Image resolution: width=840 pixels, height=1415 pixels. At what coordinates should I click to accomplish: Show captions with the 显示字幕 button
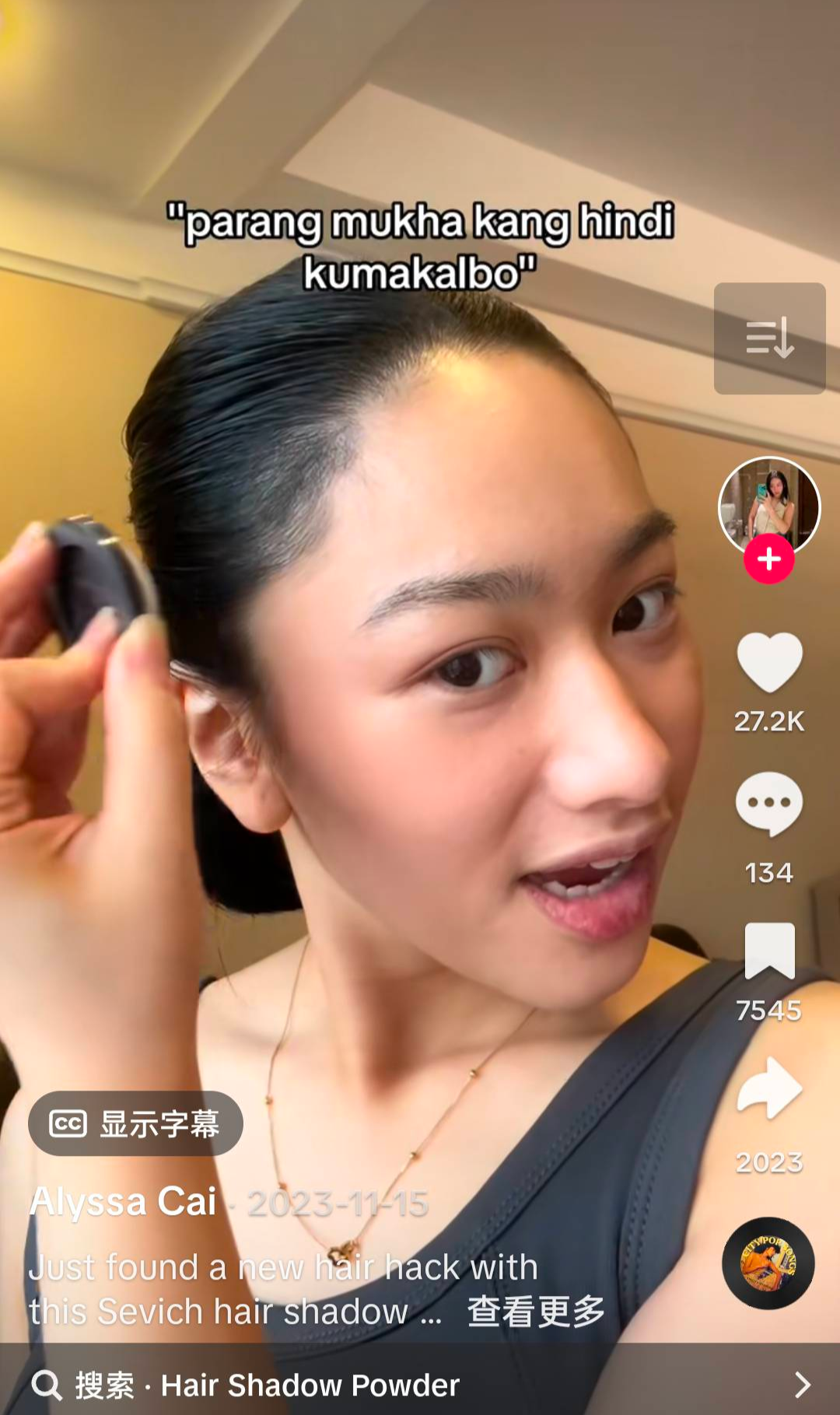coord(136,1123)
